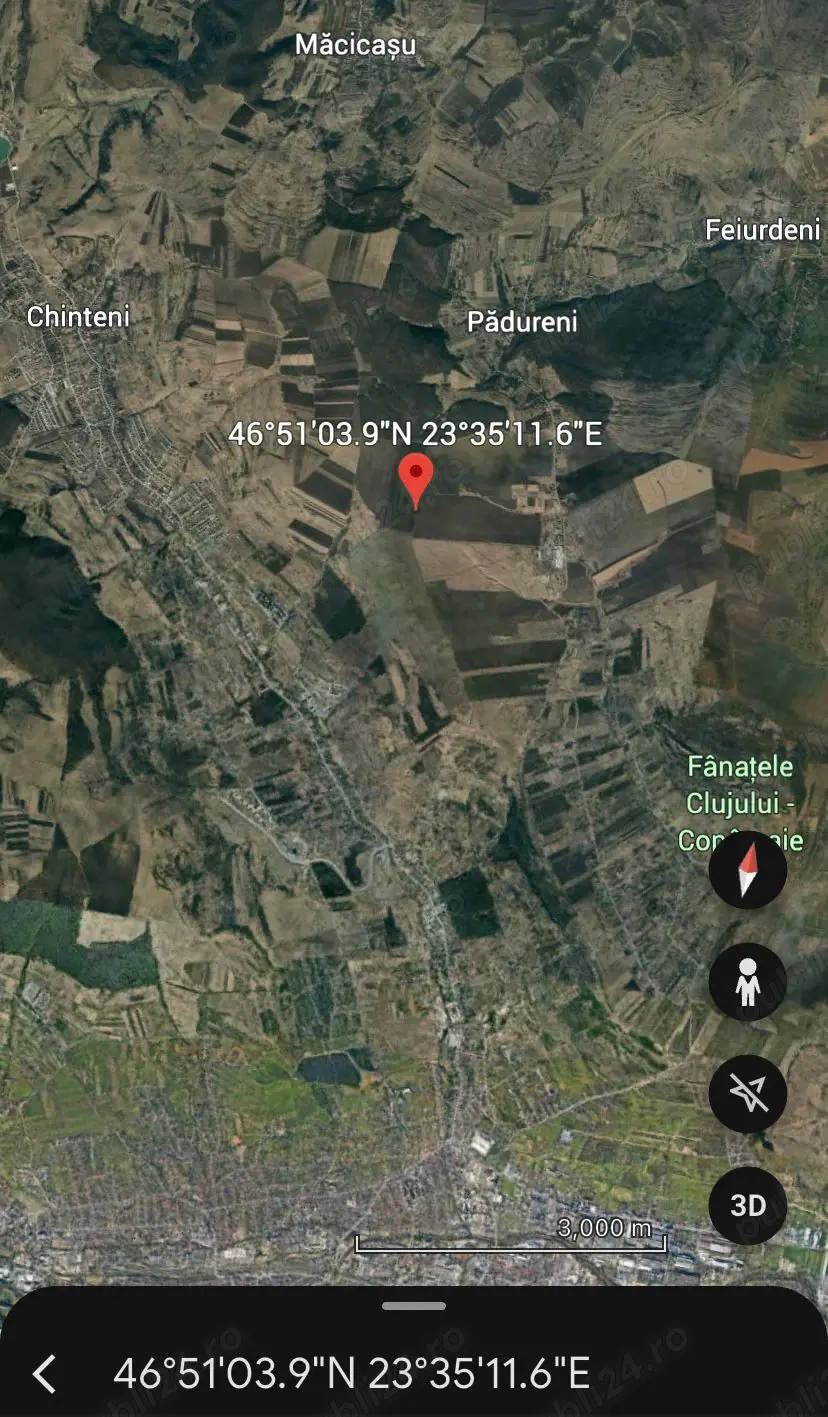Toggle map orientation via compass button
Image resolution: width=828 pixels, height=1417 pixels.
click(748, 870)
